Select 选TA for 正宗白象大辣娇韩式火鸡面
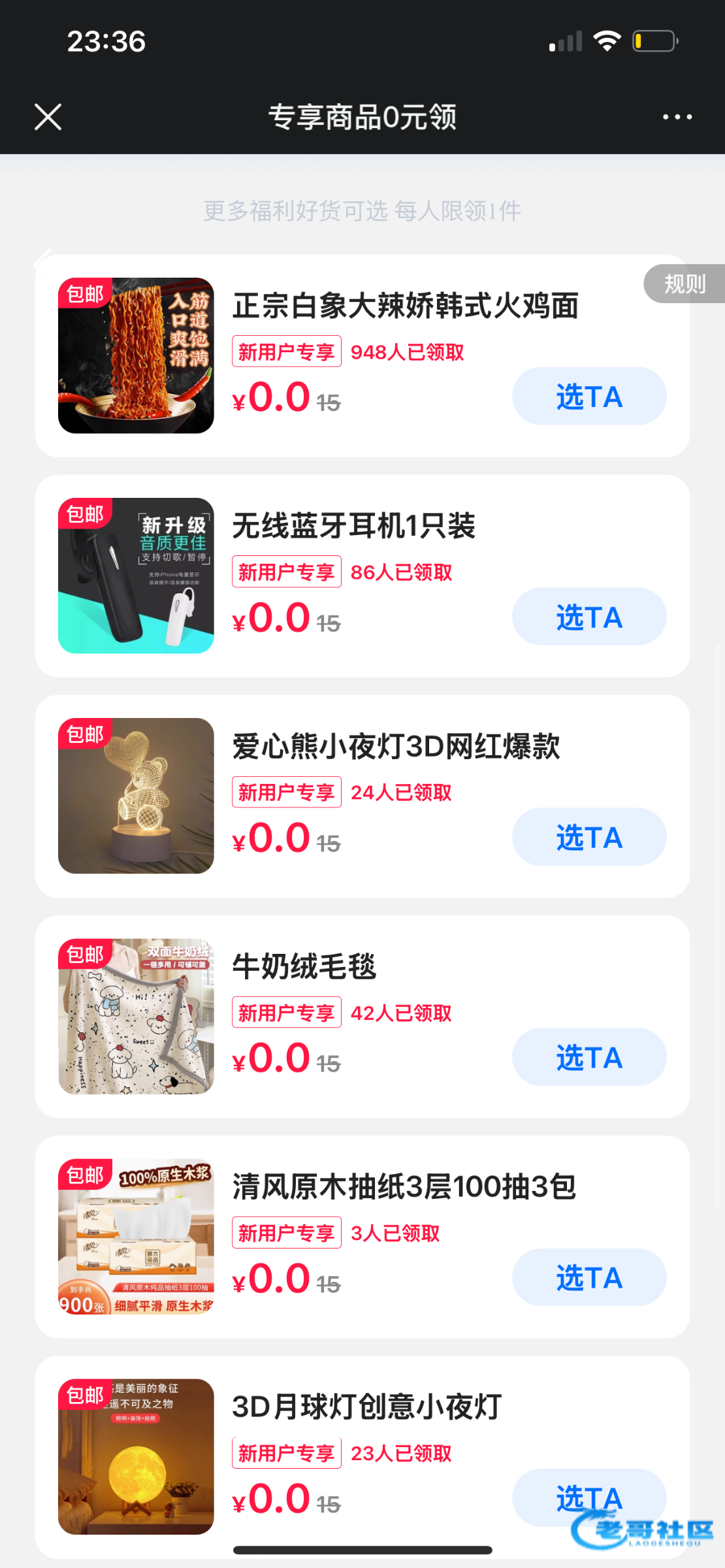Image resolution: width=725 pixels, height=1568 pixels. tap(588, 396)
